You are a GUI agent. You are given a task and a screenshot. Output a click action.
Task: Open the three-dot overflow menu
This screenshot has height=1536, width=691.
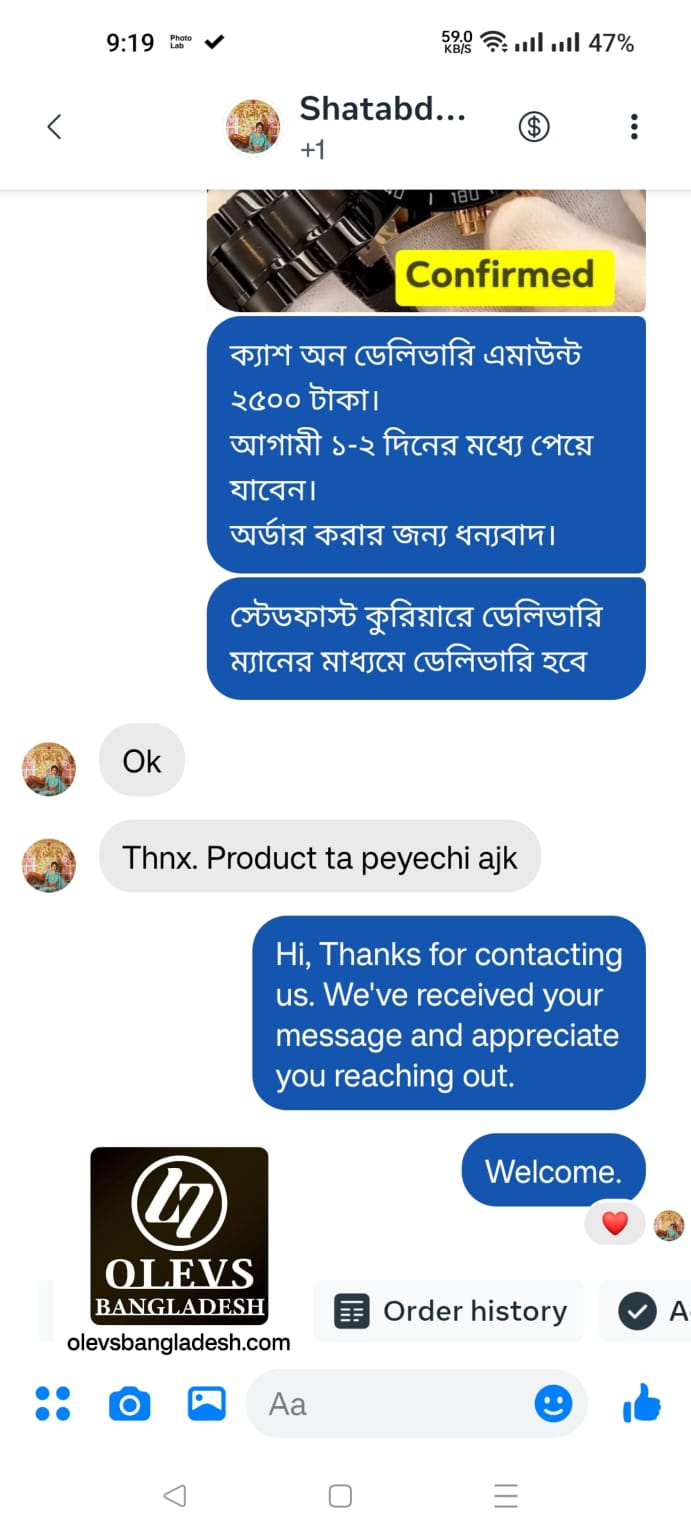pyautogui.click(x=634, y=126)
